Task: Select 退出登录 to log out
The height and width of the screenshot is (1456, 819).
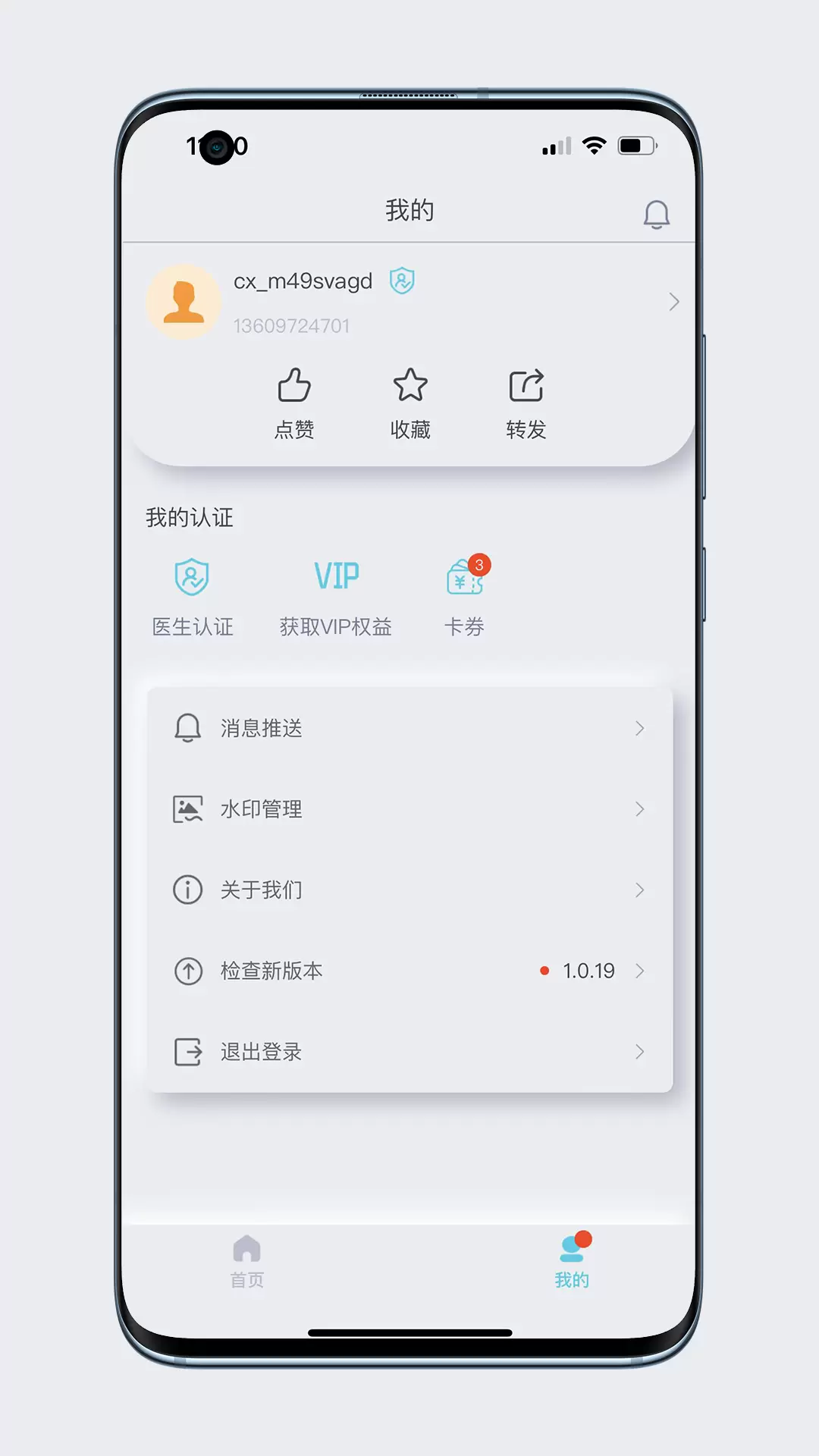Action: 409,1052
